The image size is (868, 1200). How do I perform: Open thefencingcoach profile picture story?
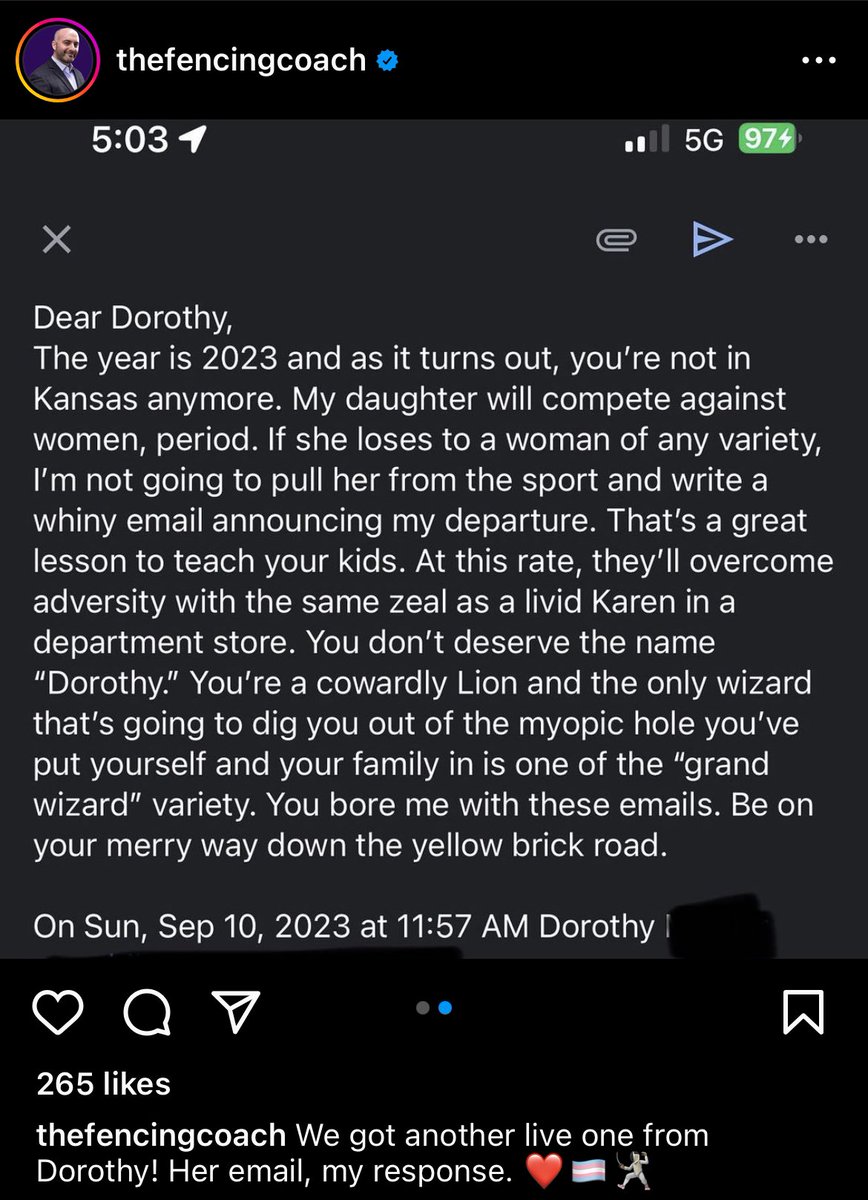pos(60,60)
